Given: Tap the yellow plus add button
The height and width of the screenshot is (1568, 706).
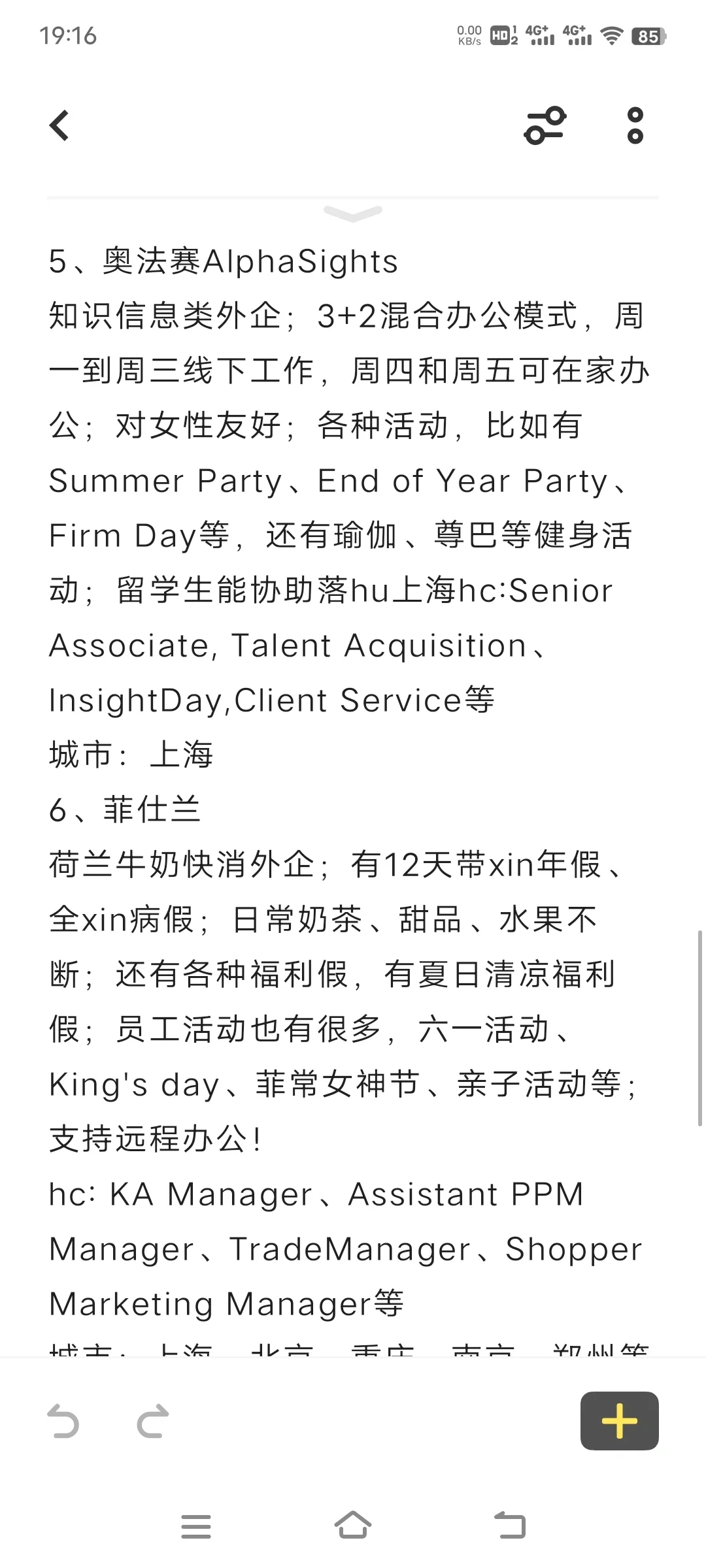Looking at the screenshot, I should [619, 1421].
